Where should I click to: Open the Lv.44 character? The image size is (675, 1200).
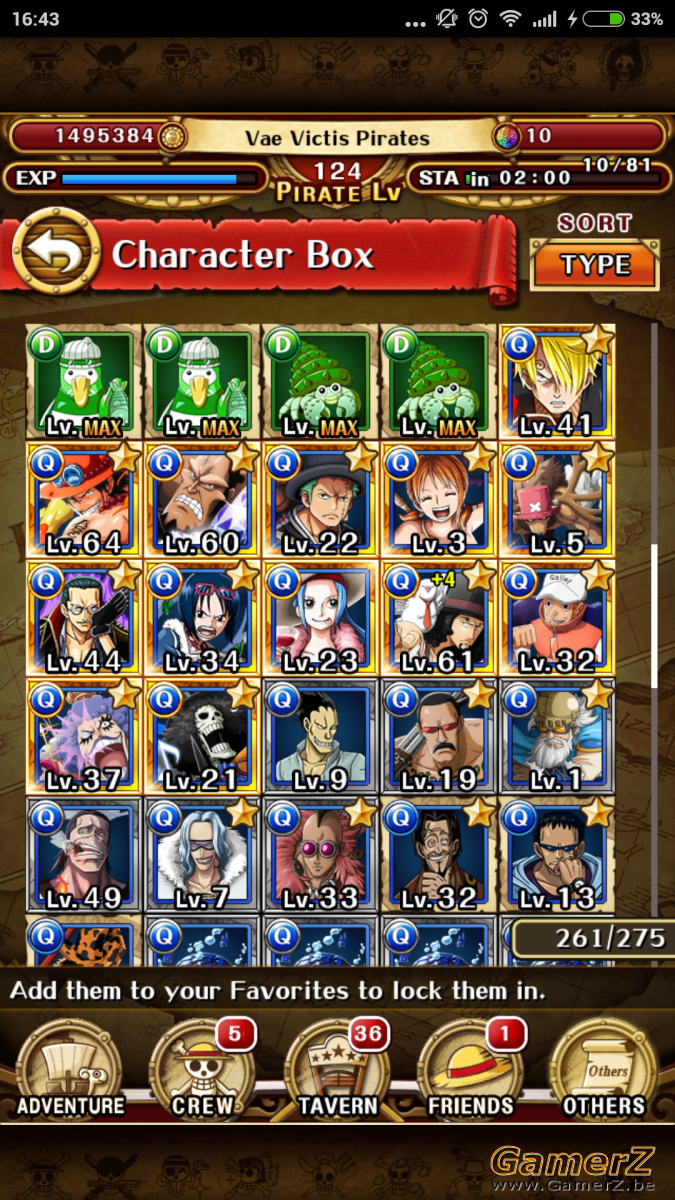(85, 618)
